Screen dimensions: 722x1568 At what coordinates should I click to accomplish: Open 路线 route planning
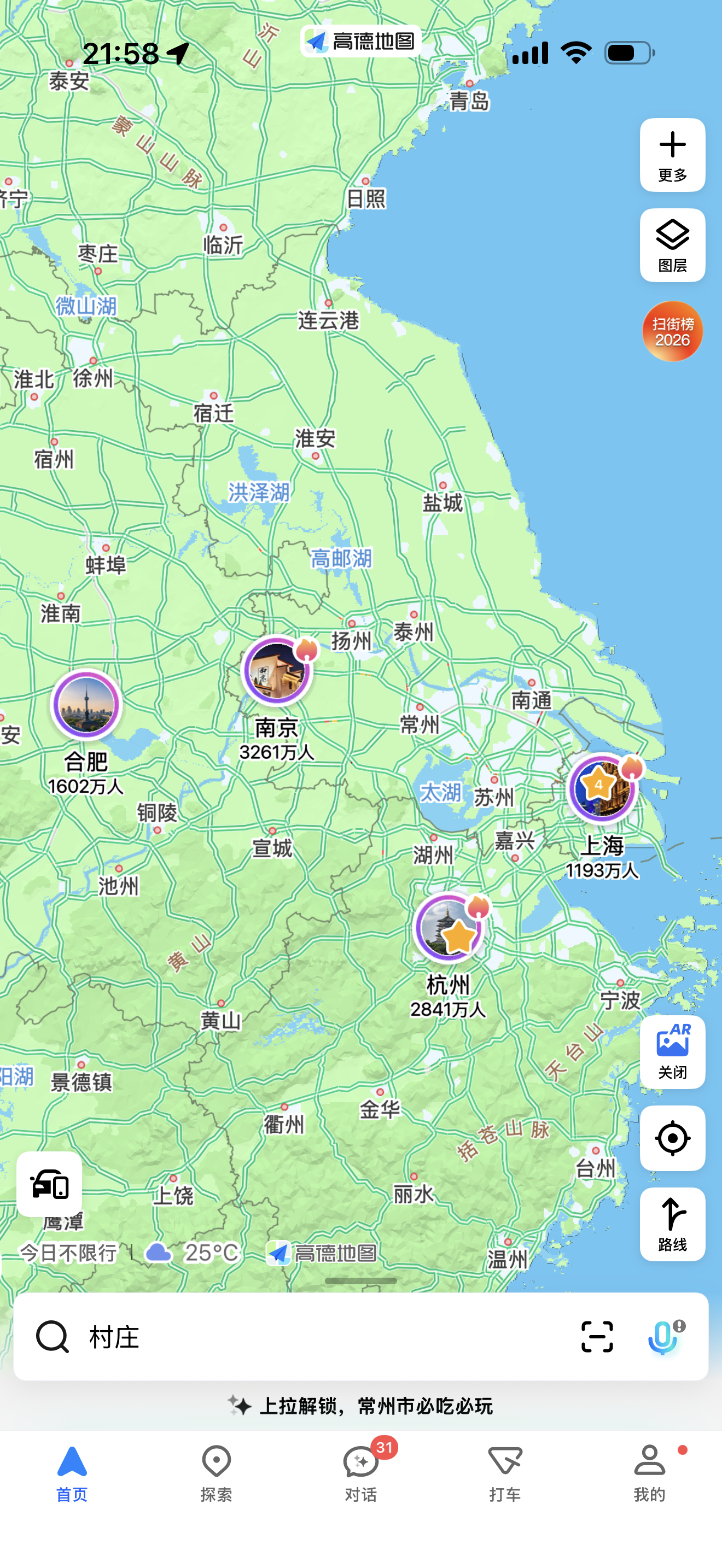pyautogui.click(x=672, y=1224)
